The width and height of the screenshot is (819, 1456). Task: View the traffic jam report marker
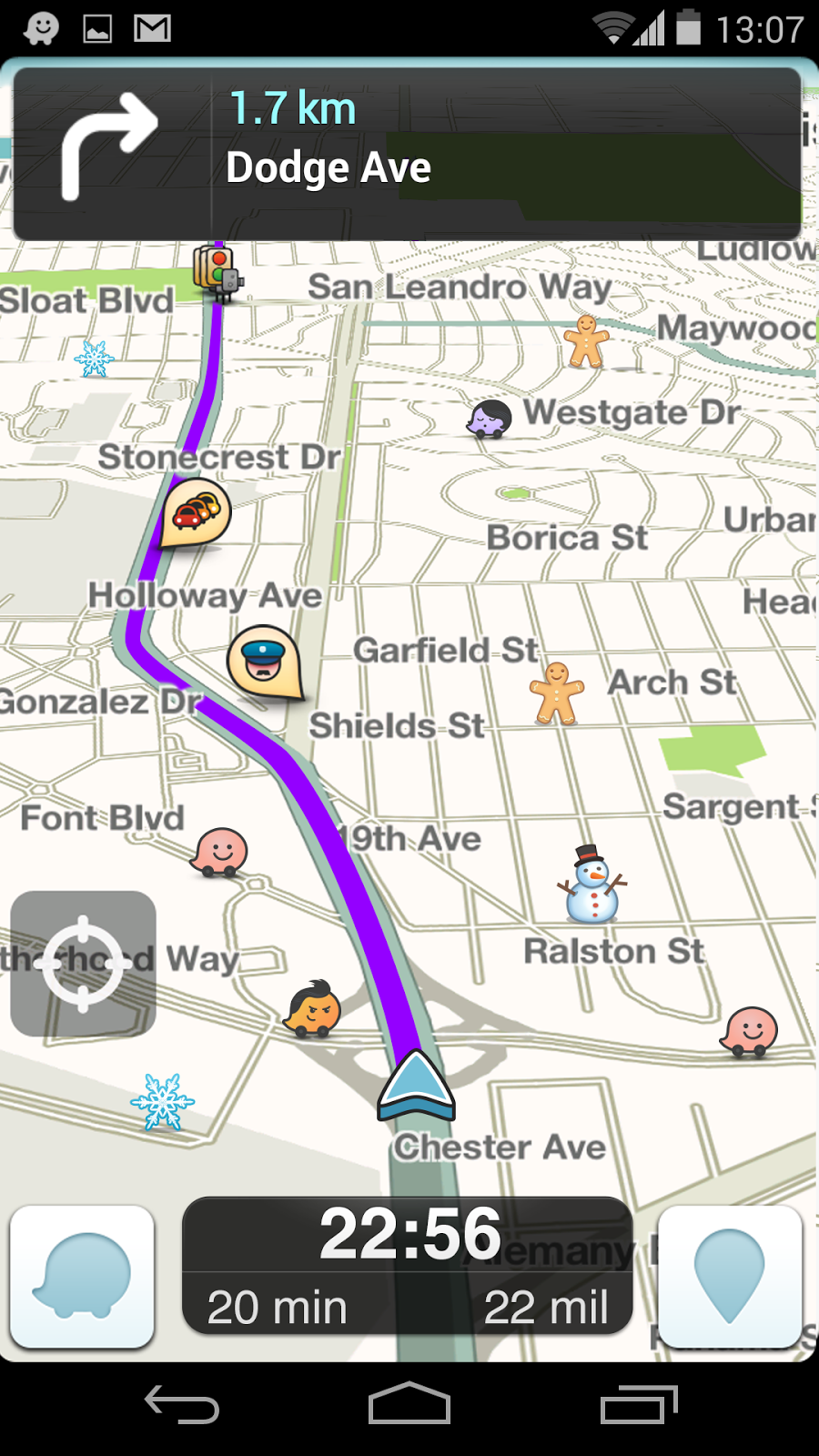pyautogui.click(x=196, y=513)
